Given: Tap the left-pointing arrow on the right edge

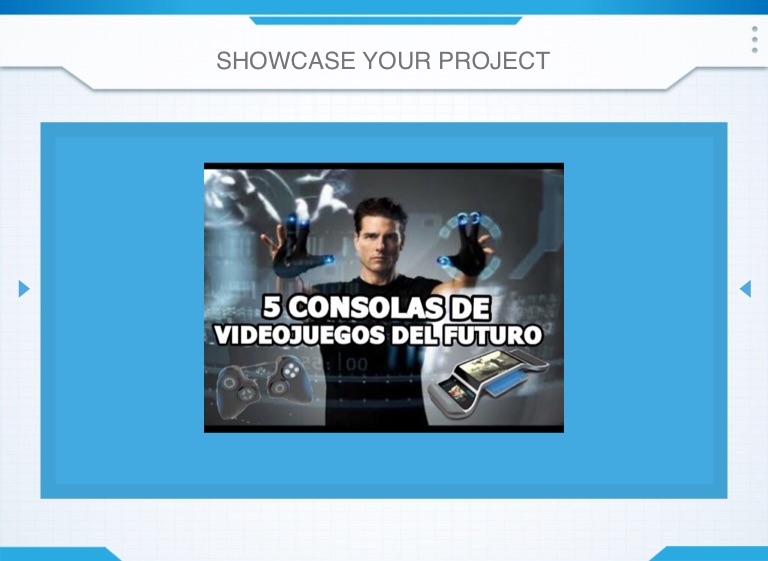Looking at the screenshot, I should tap(744, 289).
